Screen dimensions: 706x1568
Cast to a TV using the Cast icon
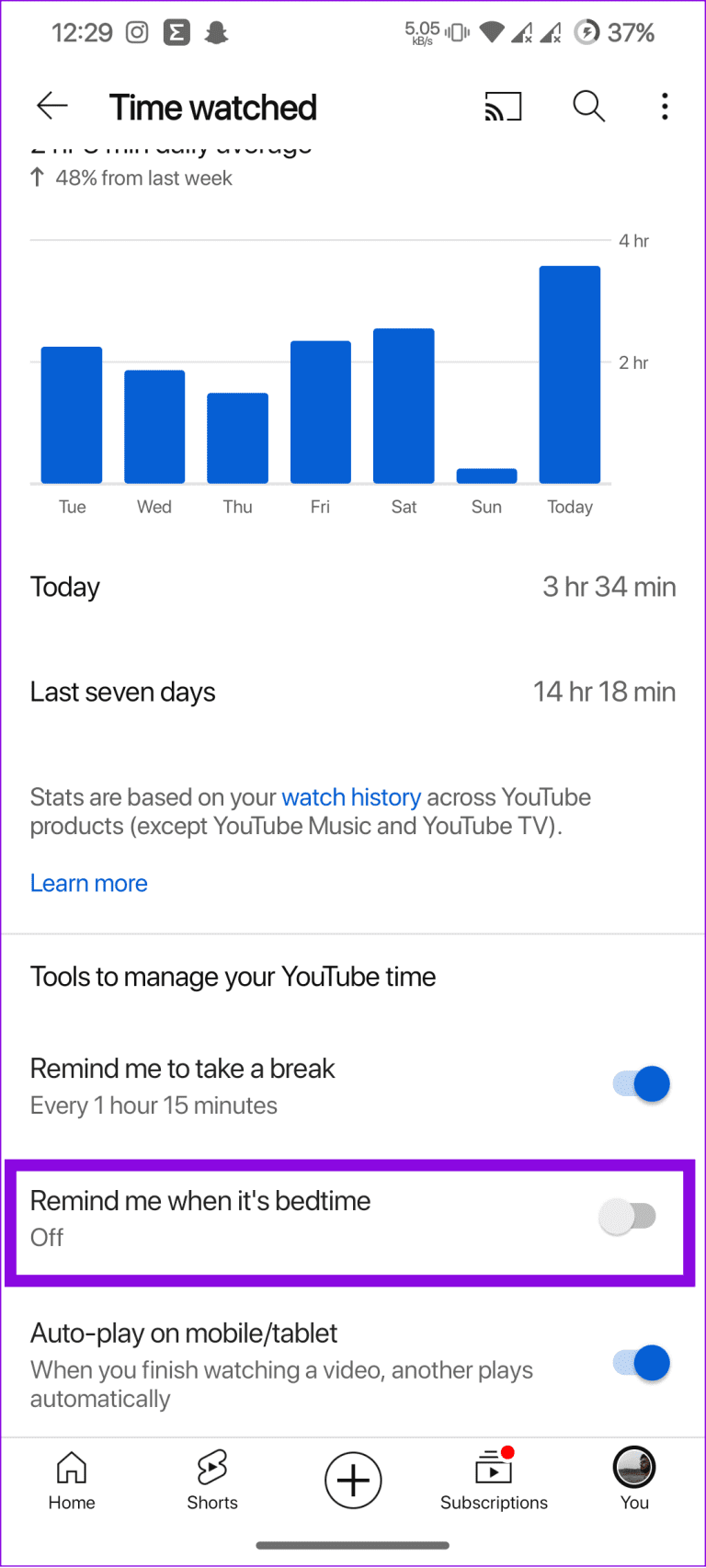point(503,106)
